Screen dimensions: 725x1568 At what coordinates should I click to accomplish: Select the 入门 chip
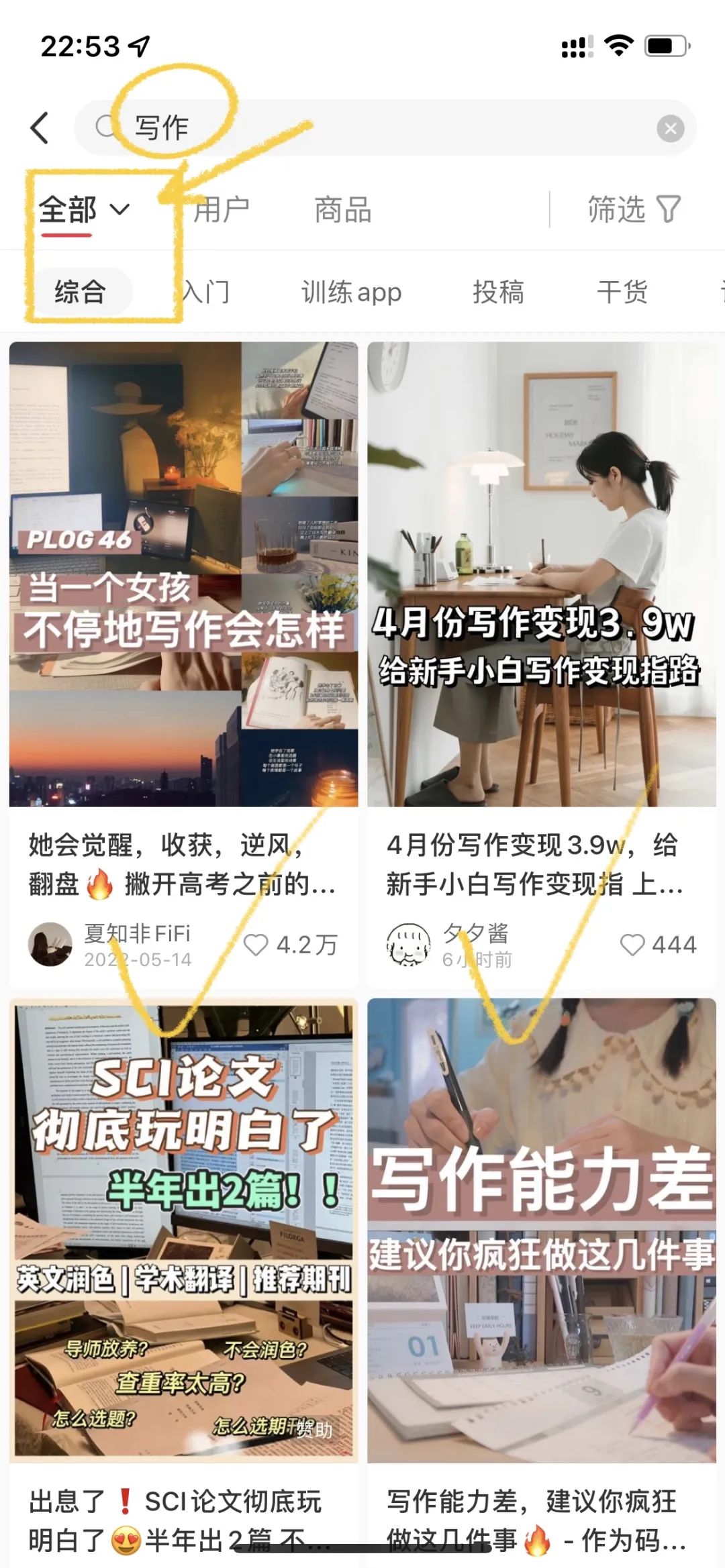(207, 292)
